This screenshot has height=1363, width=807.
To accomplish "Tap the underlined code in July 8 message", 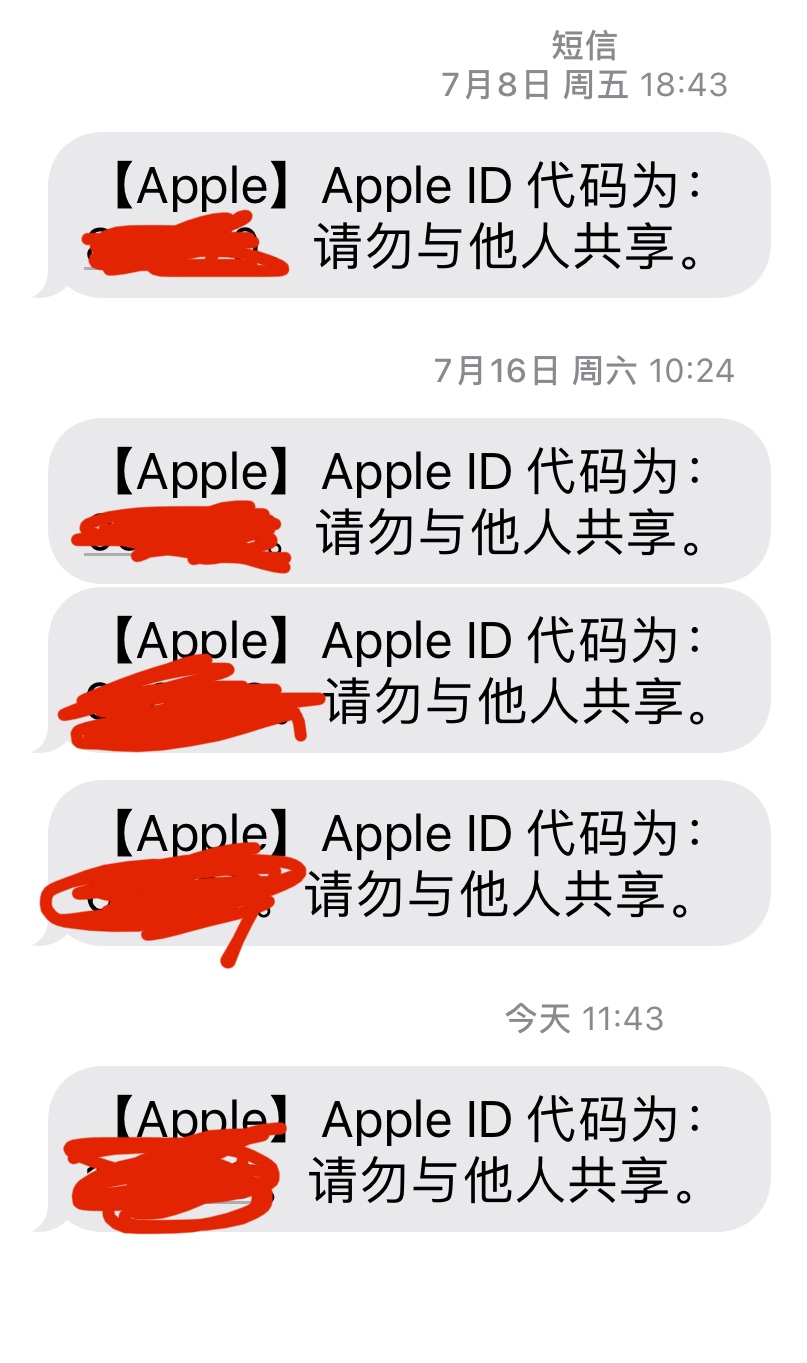I will coord(175,246).
